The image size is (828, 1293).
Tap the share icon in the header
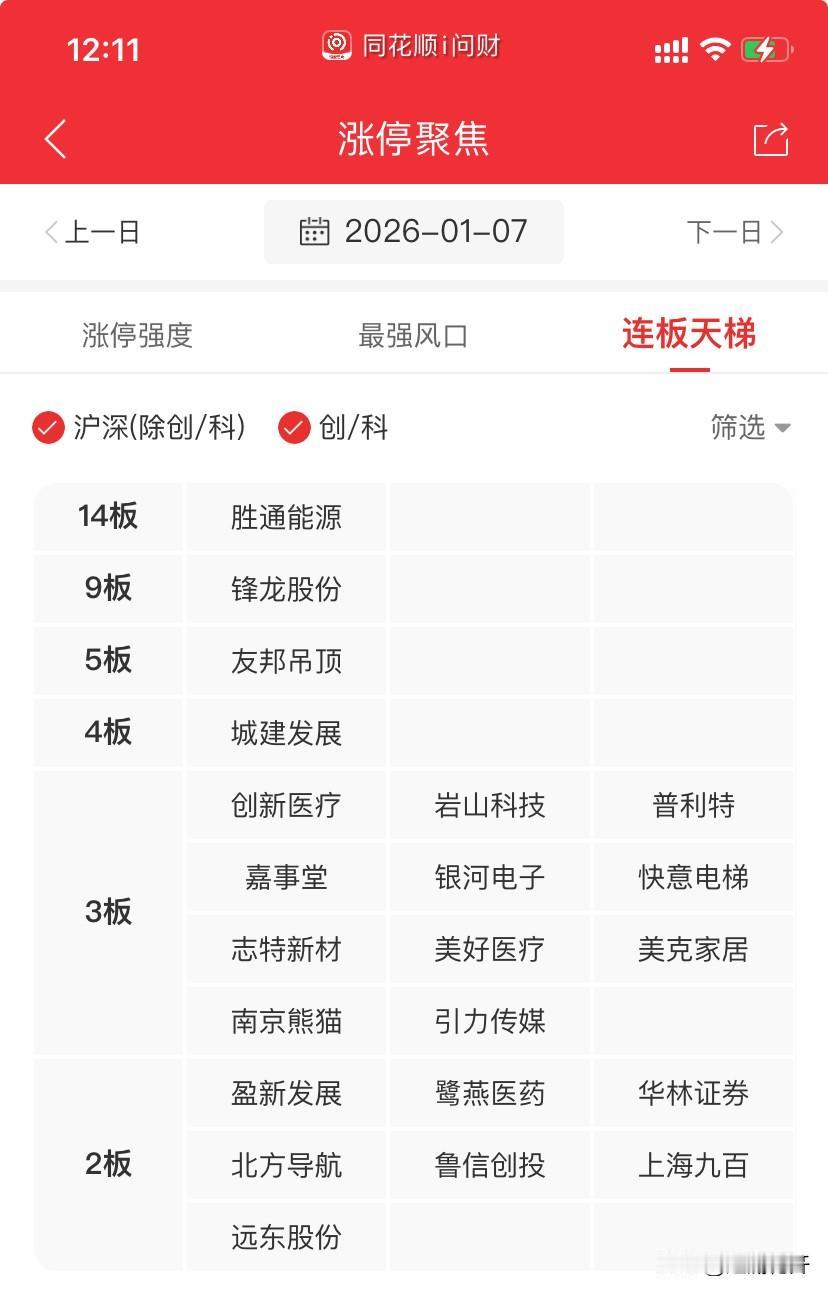point(770,140)
